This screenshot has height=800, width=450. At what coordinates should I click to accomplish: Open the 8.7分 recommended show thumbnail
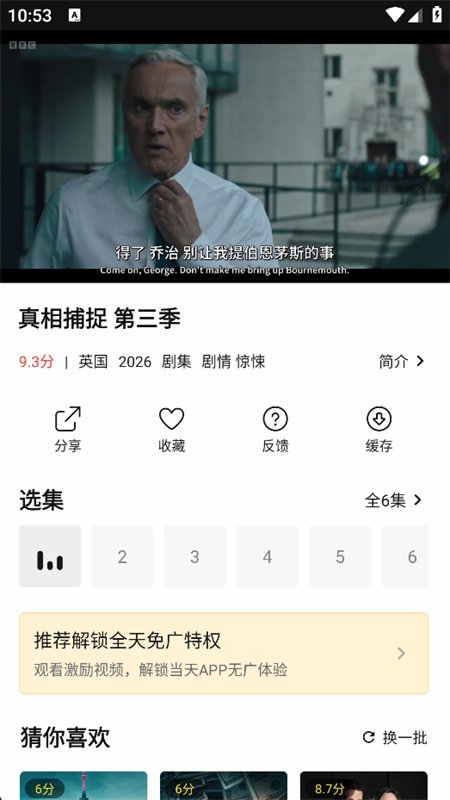coord(364,786)
